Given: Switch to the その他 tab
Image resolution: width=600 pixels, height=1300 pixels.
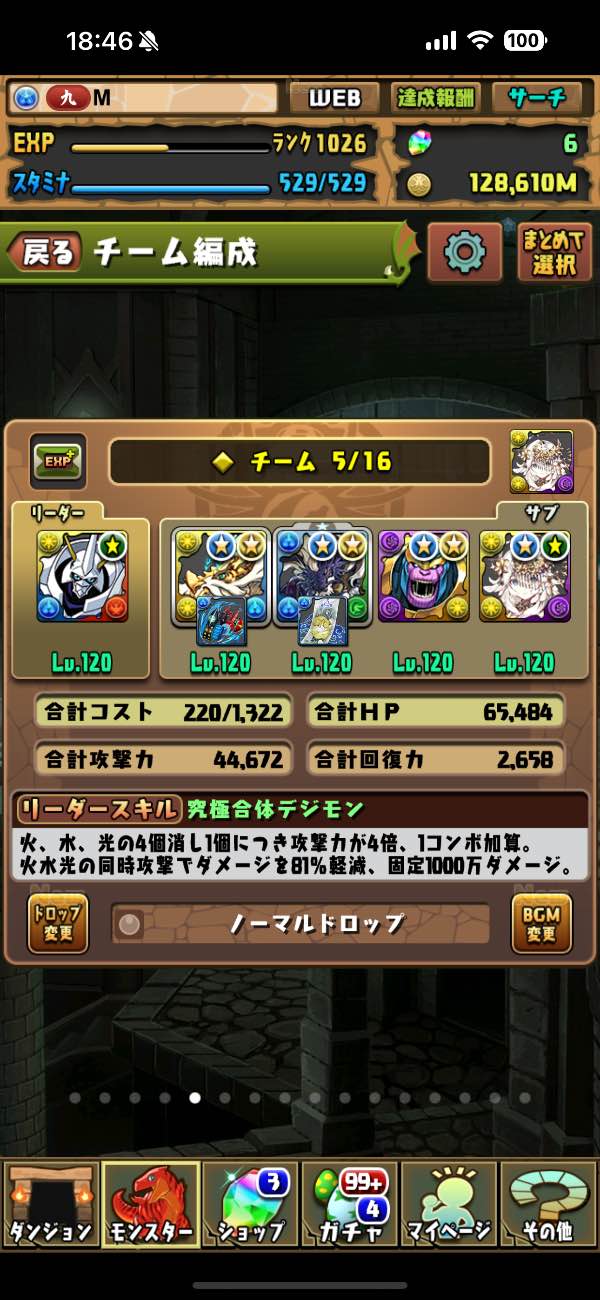Looking at the screenshot, I should [x=548, y=1205].
